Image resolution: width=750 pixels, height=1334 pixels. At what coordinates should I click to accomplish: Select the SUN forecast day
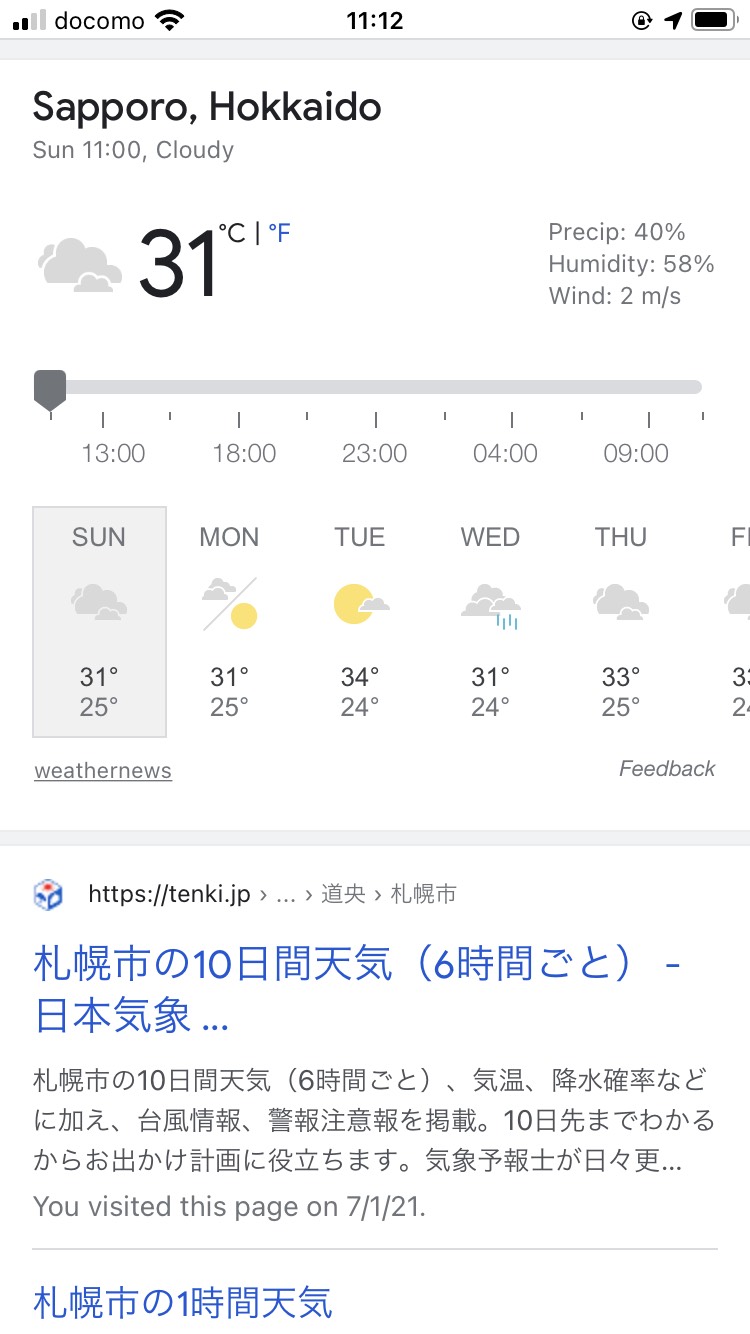click(99, 621)
